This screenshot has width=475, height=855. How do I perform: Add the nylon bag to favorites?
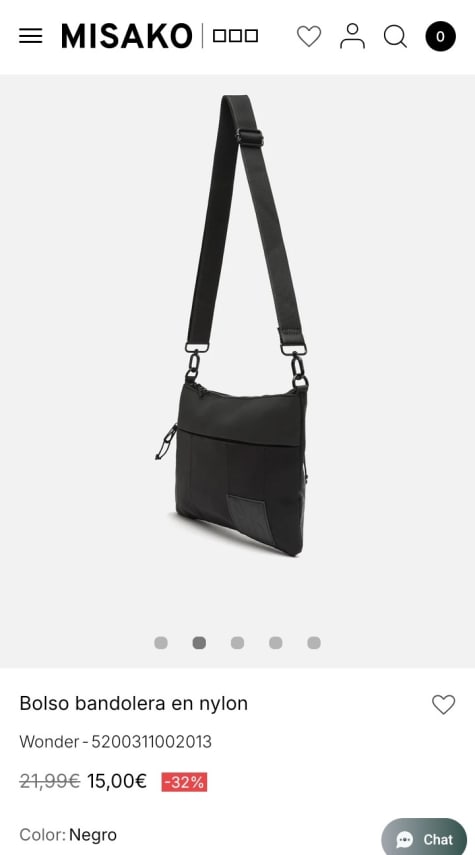[443, 705]
